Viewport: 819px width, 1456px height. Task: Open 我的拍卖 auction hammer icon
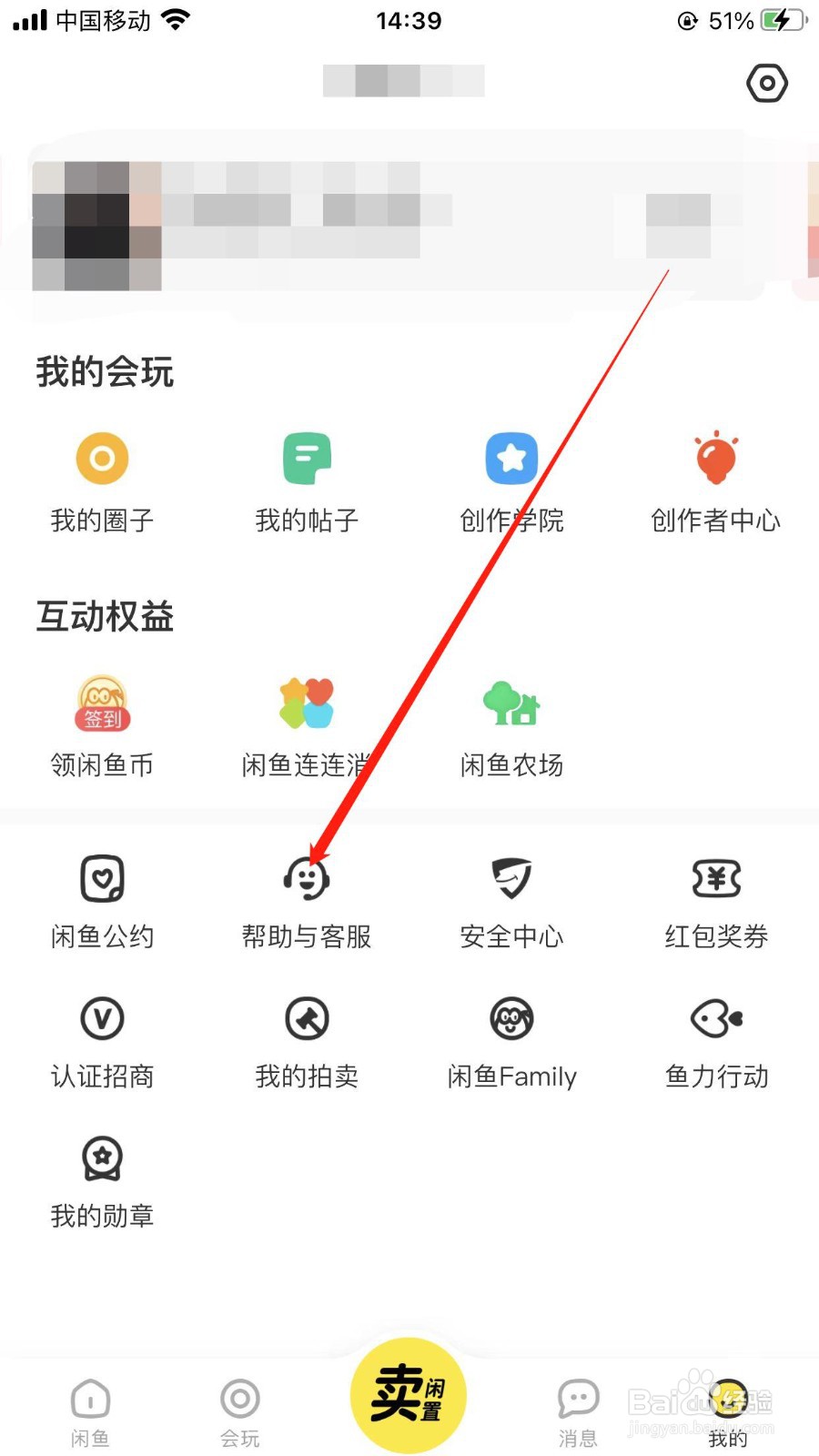[x=308, y=1042]
